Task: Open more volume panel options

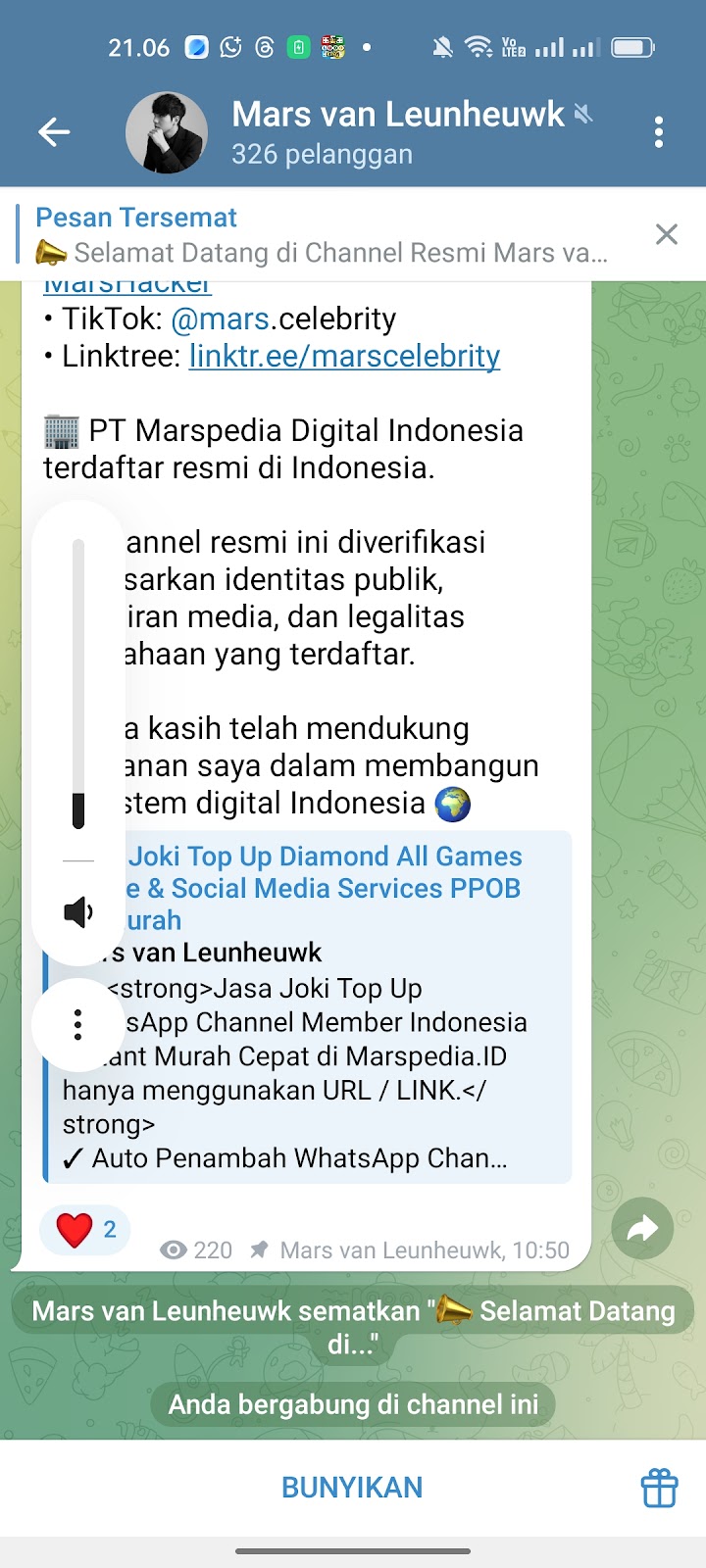Action: click(x=78, y=1024)
